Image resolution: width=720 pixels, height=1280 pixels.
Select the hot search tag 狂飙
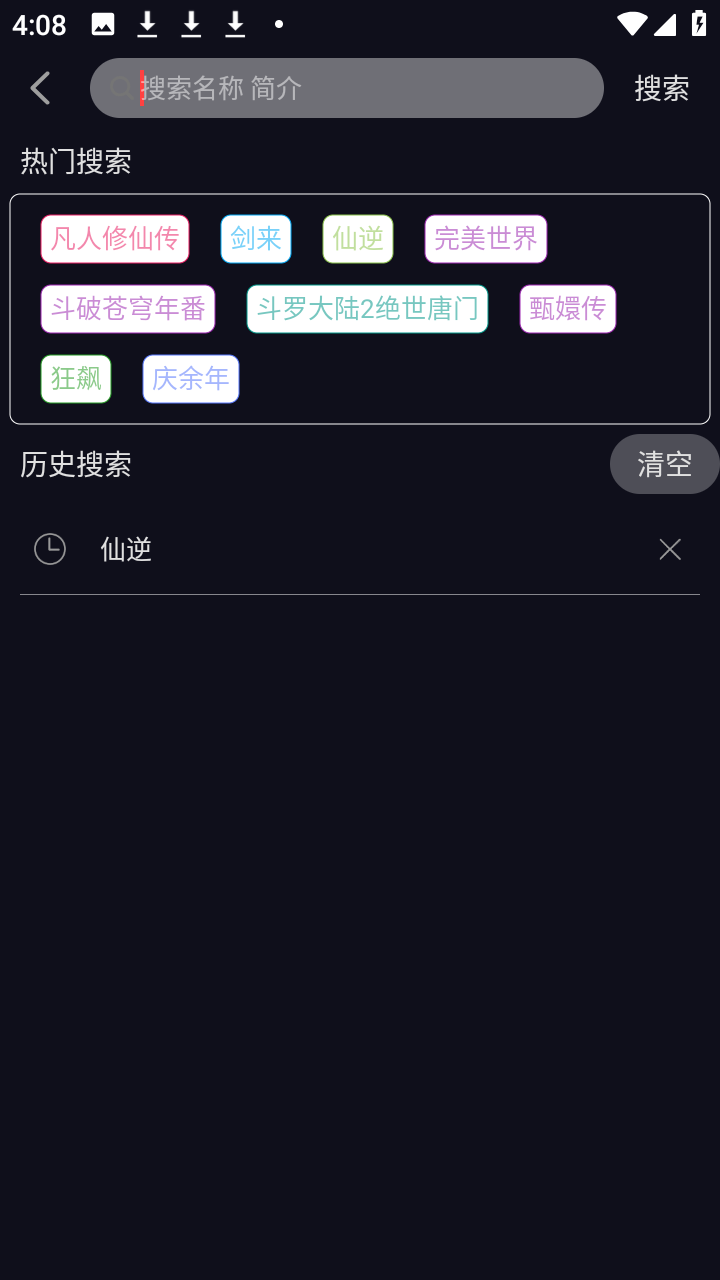click(76, 379)
